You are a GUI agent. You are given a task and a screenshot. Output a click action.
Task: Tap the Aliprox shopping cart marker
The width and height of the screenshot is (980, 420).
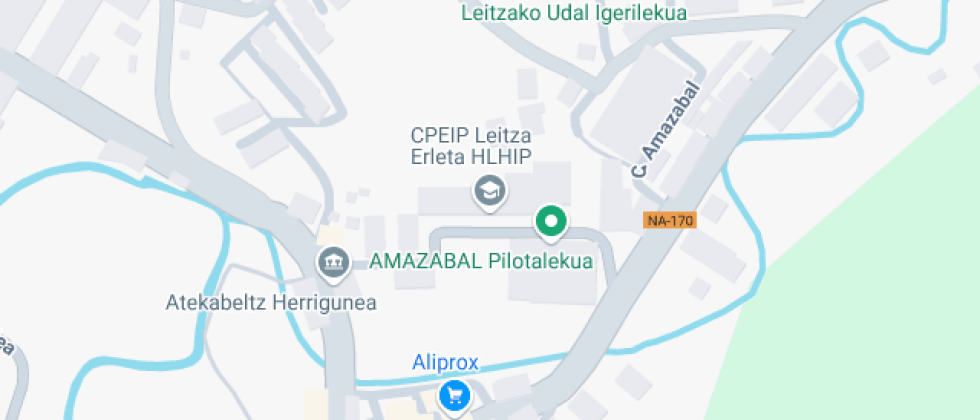click(455, 395)
